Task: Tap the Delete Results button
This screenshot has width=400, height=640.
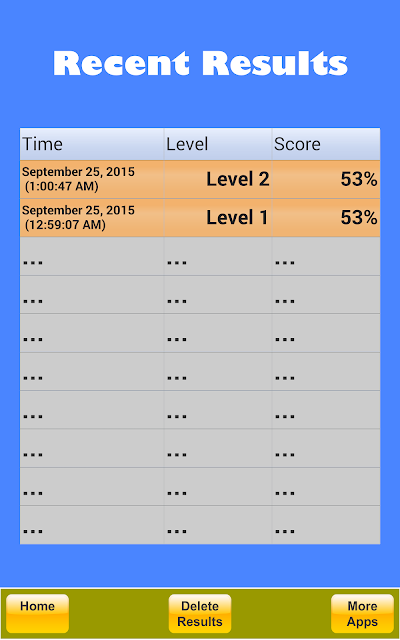Action: (200, 613)
